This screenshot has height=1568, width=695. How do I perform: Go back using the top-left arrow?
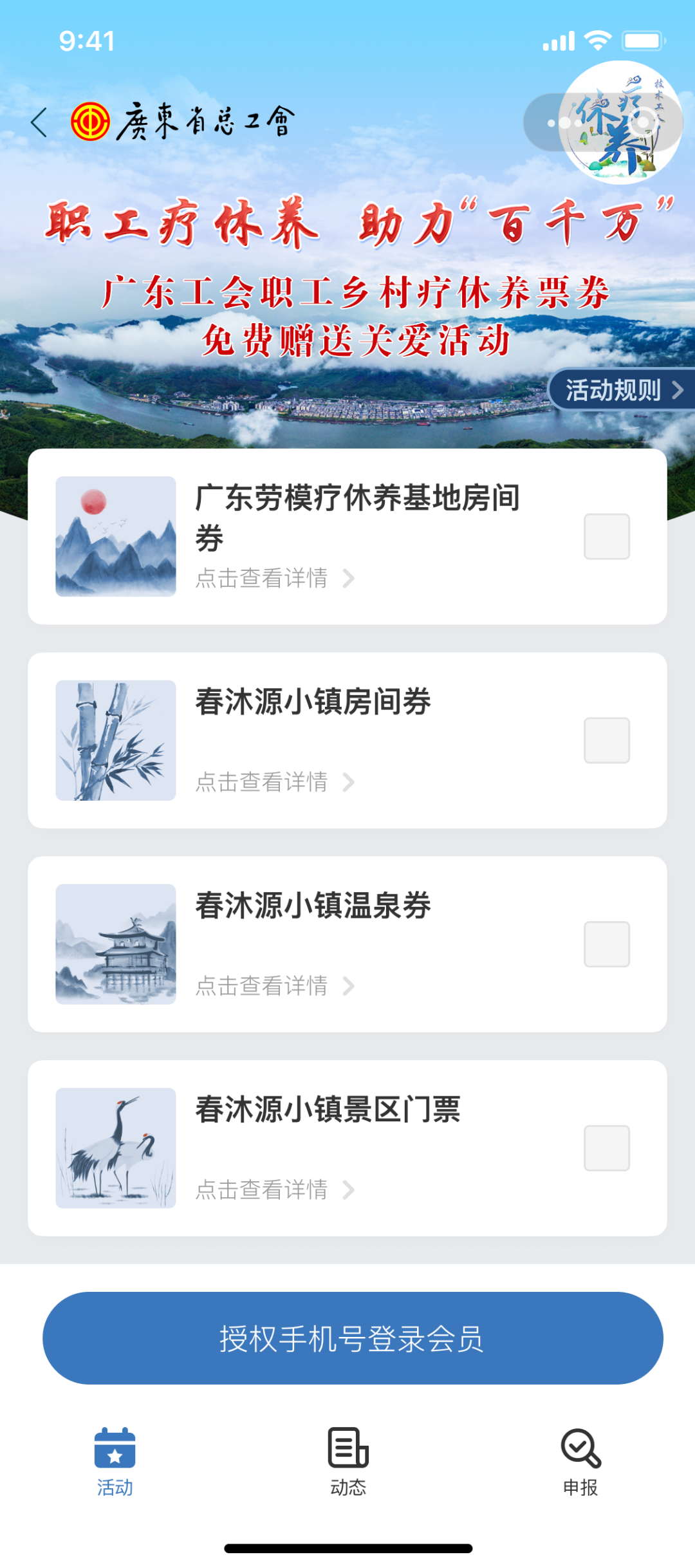point(39,122)
